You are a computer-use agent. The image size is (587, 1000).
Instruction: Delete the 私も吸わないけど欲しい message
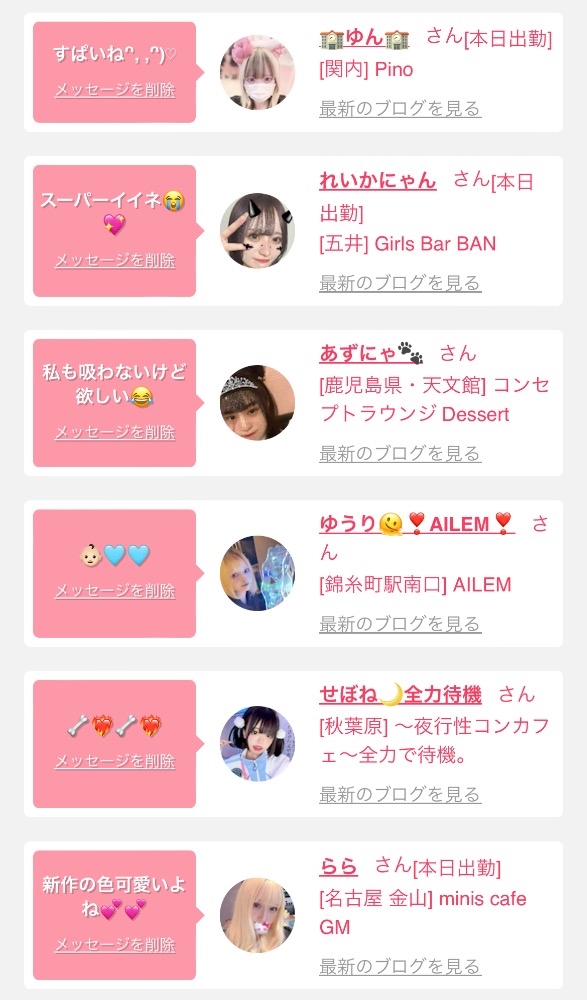tap(115, 432)
